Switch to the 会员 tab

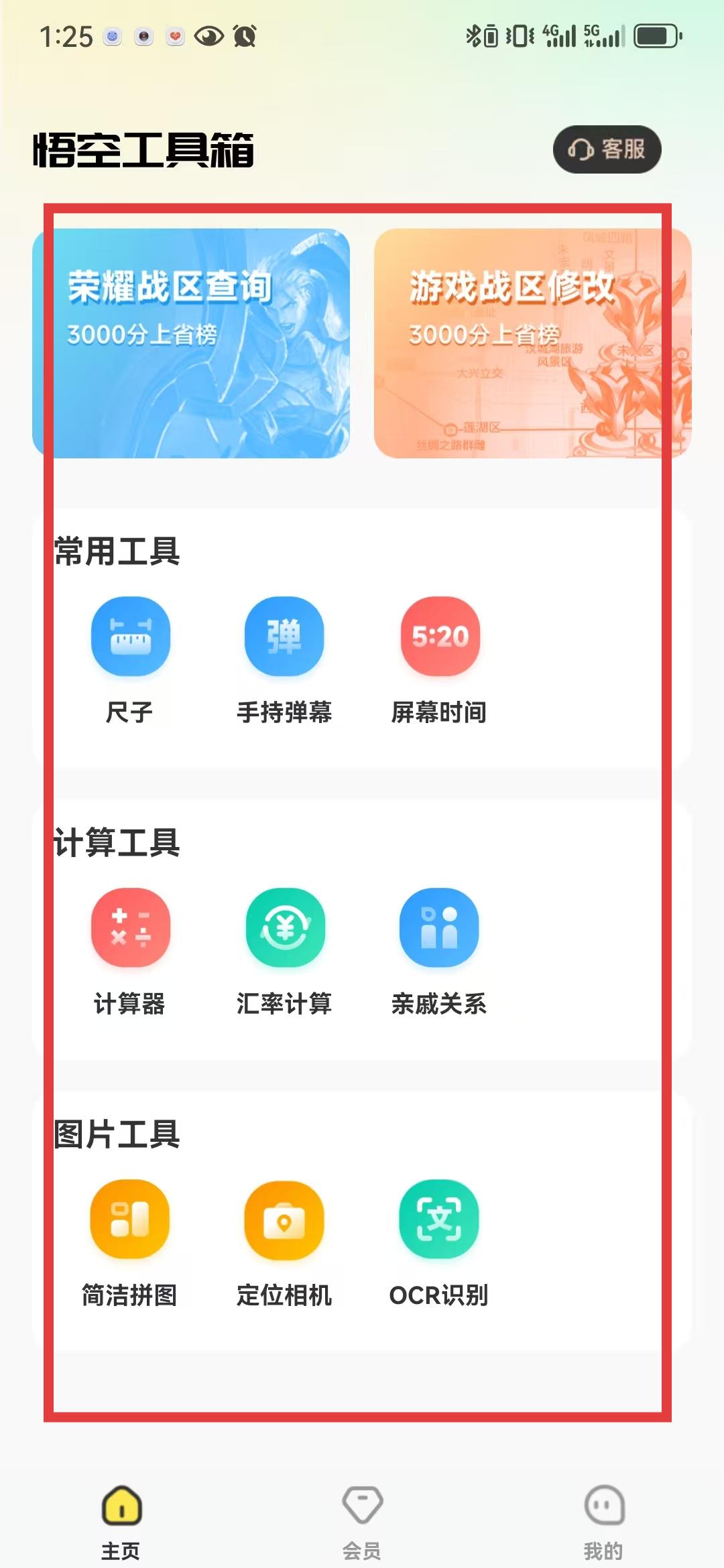click(362, 1522)
